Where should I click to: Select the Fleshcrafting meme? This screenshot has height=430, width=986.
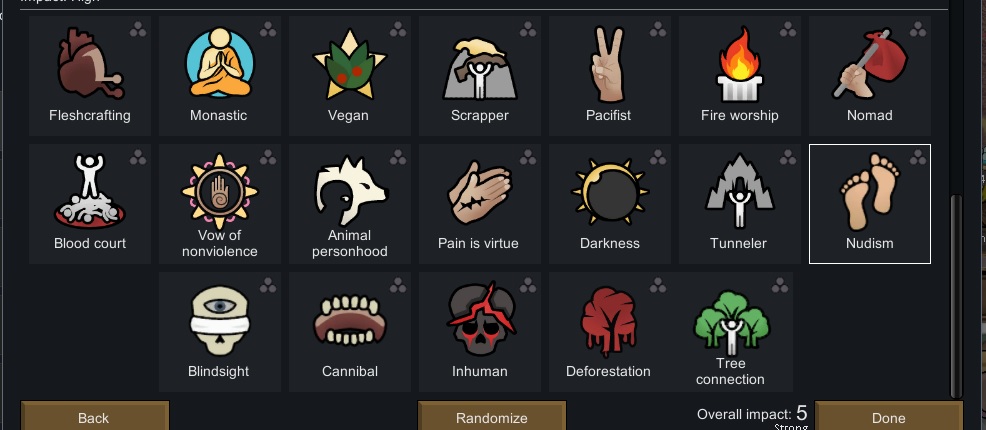pyautogui.click(x=90, y=75)
